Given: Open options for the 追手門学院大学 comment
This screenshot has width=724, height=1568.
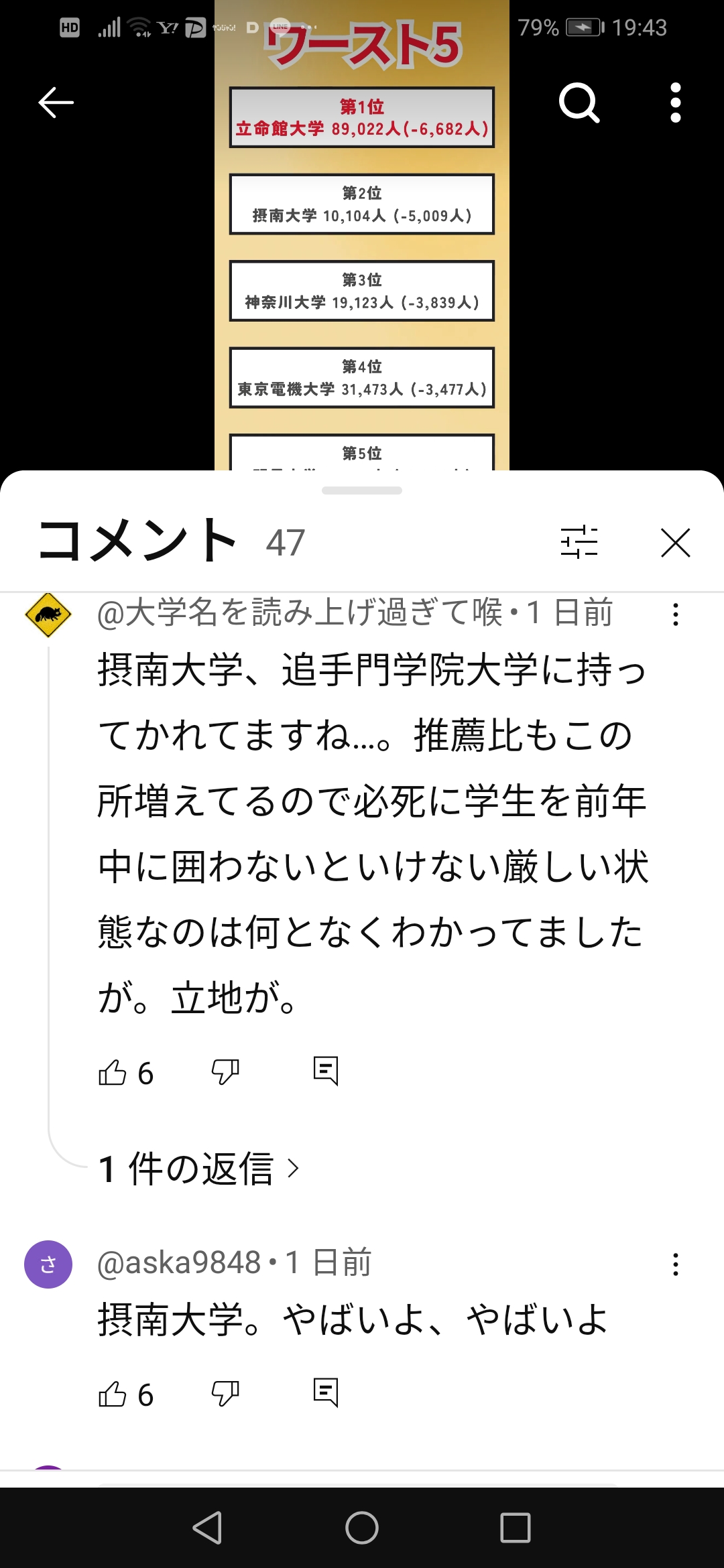Looking at the screenshot, I should pyautogui.click(x=675, y=614).
